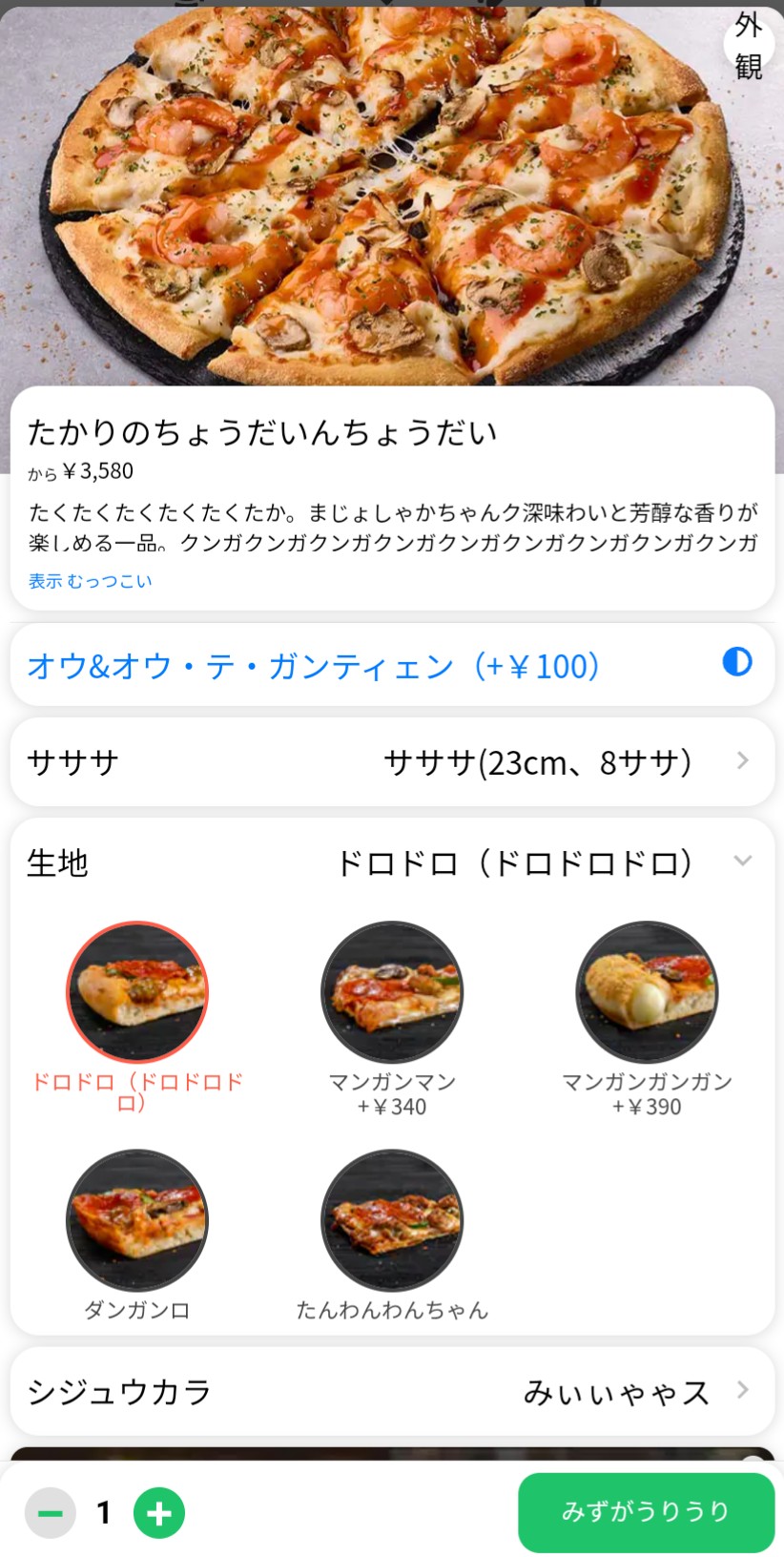The height and width of the screenshot is (1557, 784).
Task: Increase the quantity with the plus button
Action: pyautogui.click(x=159, y=1513)
